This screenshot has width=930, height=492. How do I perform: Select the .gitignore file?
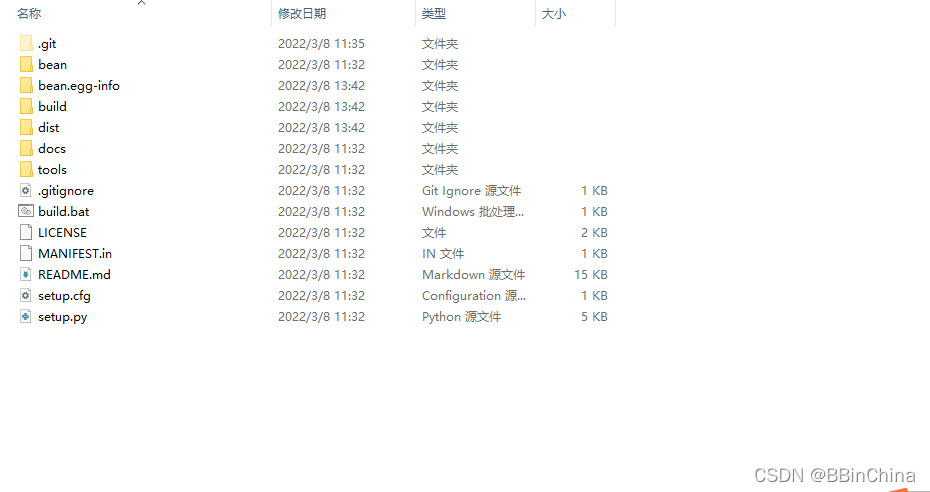pyautogui.click(x=65, y=191)
